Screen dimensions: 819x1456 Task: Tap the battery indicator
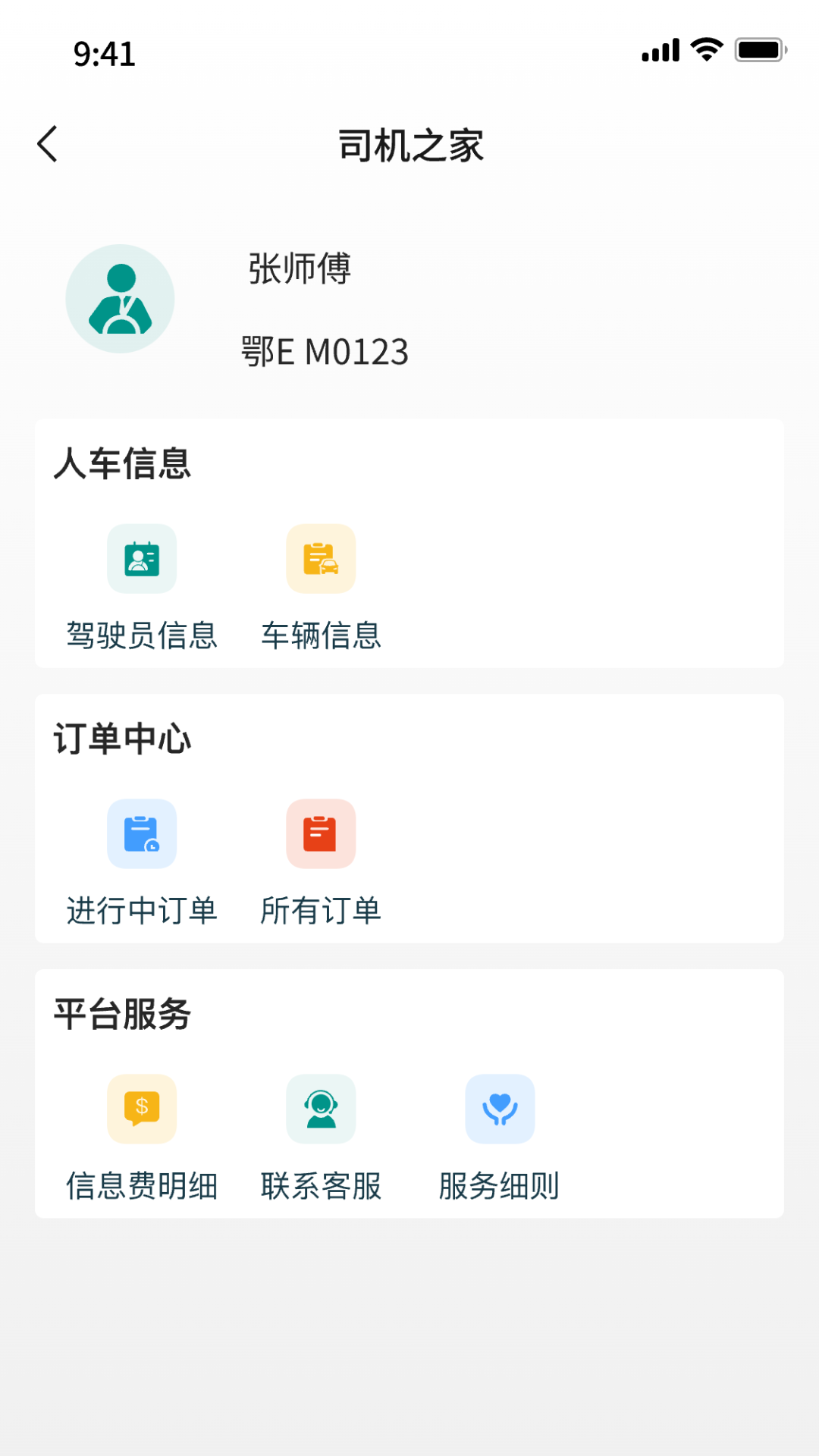[x=761, y=49]
